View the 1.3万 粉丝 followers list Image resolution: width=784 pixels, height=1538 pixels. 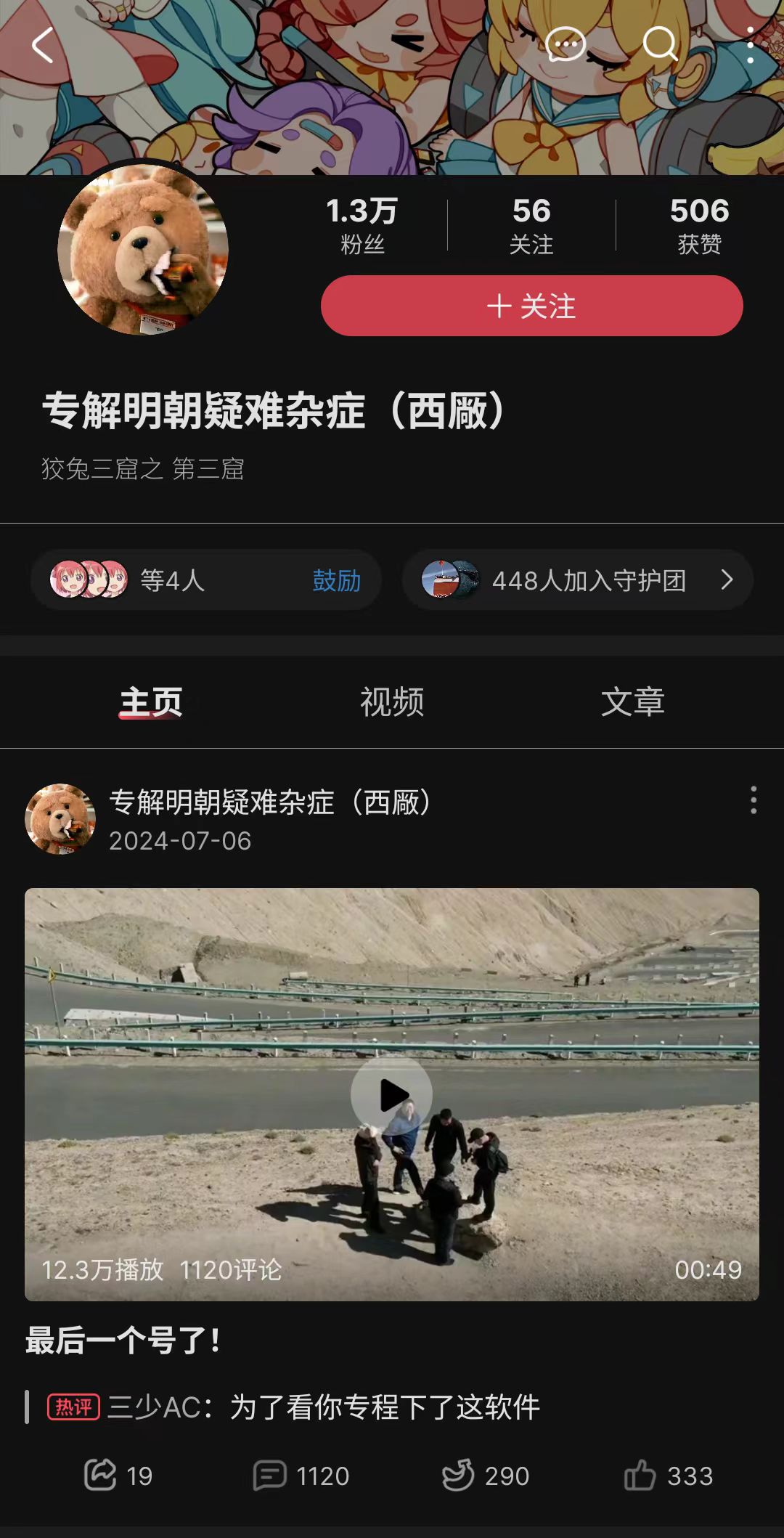362,225
